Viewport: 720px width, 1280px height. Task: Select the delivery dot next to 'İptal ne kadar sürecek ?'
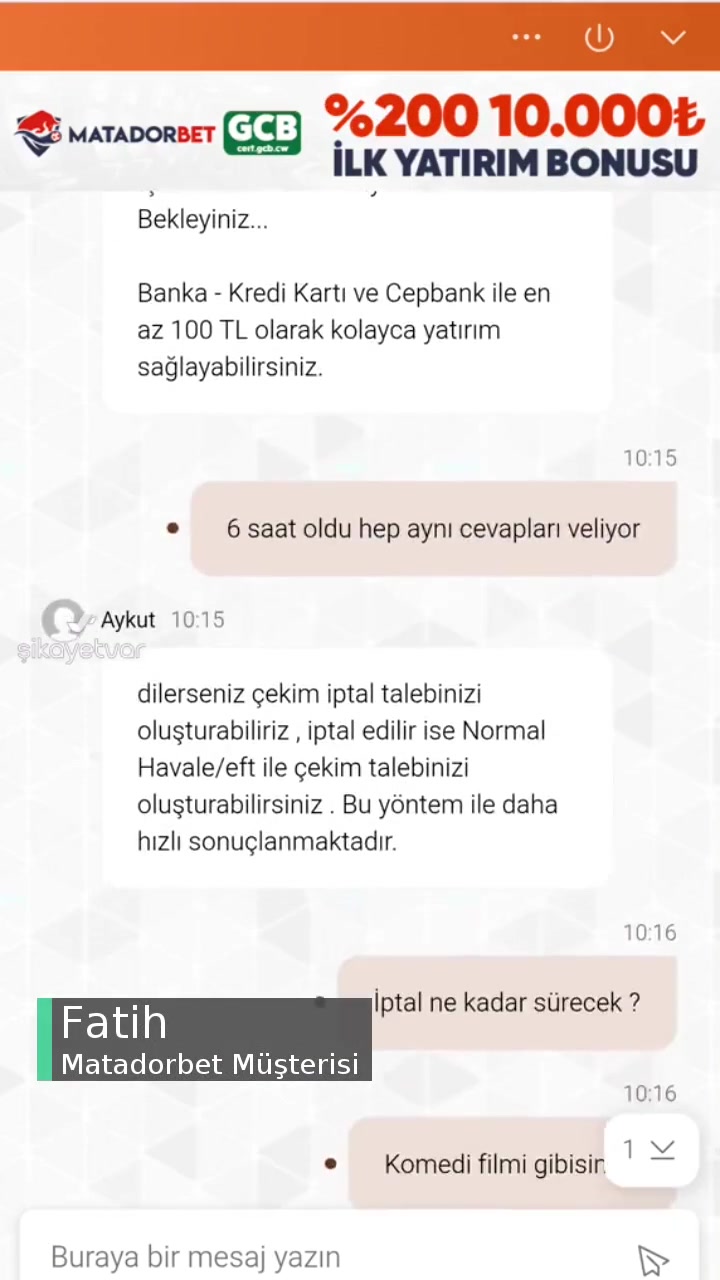pos(319,1002)
